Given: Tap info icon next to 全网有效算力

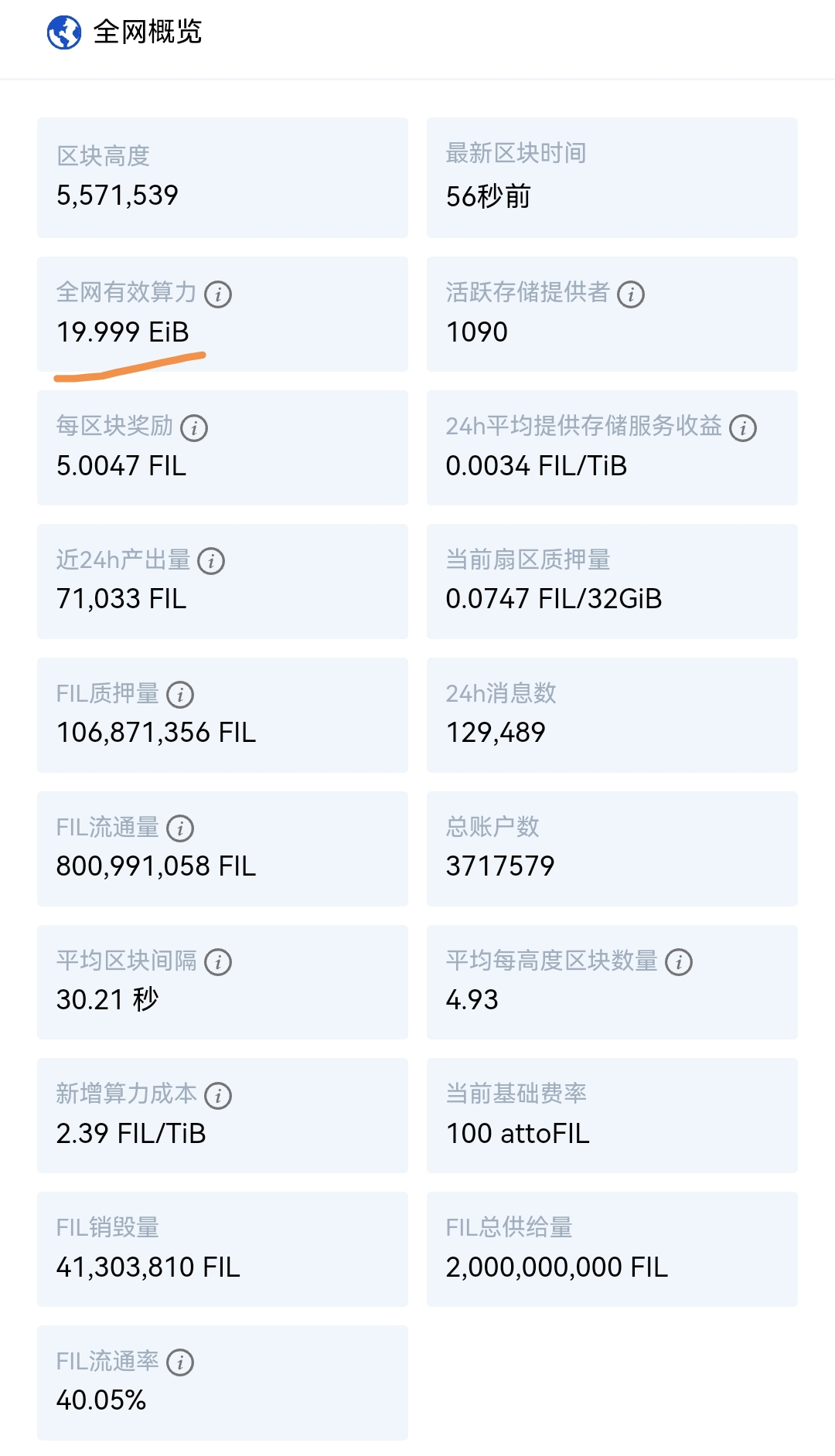Looking at the screenshot, I should 218,294.
